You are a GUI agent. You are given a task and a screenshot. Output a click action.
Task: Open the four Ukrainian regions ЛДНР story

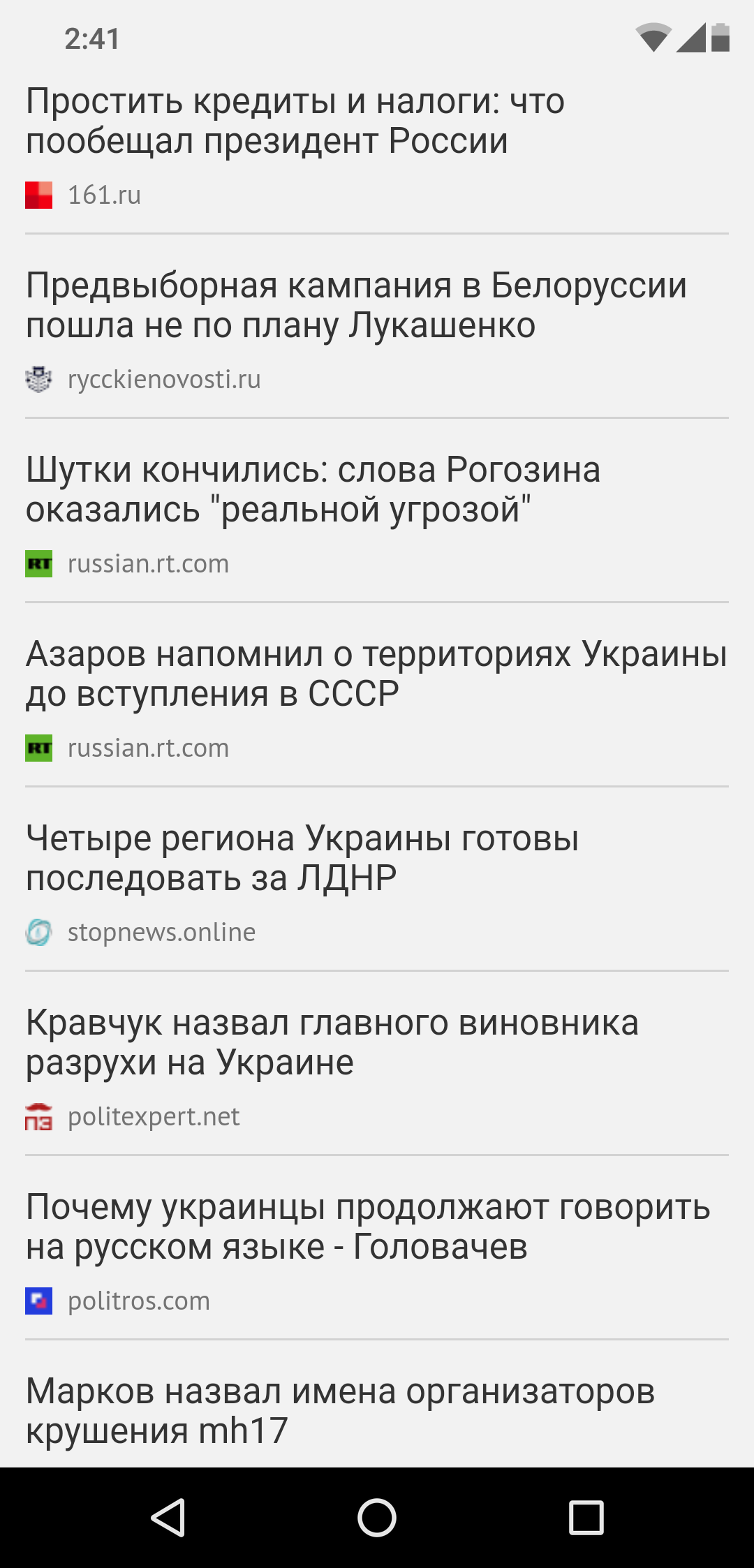click(302, 858)
